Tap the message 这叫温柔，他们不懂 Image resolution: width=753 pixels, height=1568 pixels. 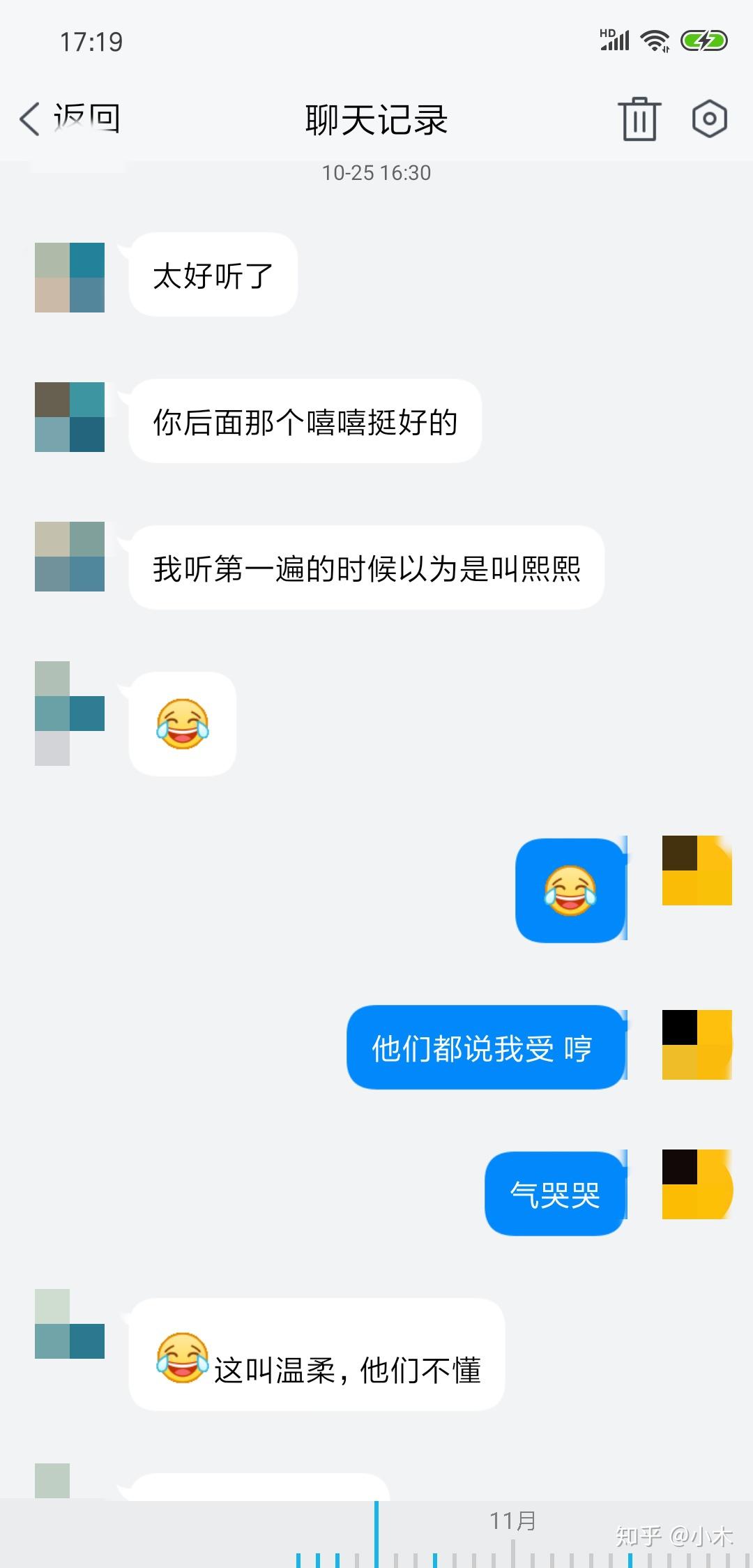pyautogui.click(x=317, y=1355)
